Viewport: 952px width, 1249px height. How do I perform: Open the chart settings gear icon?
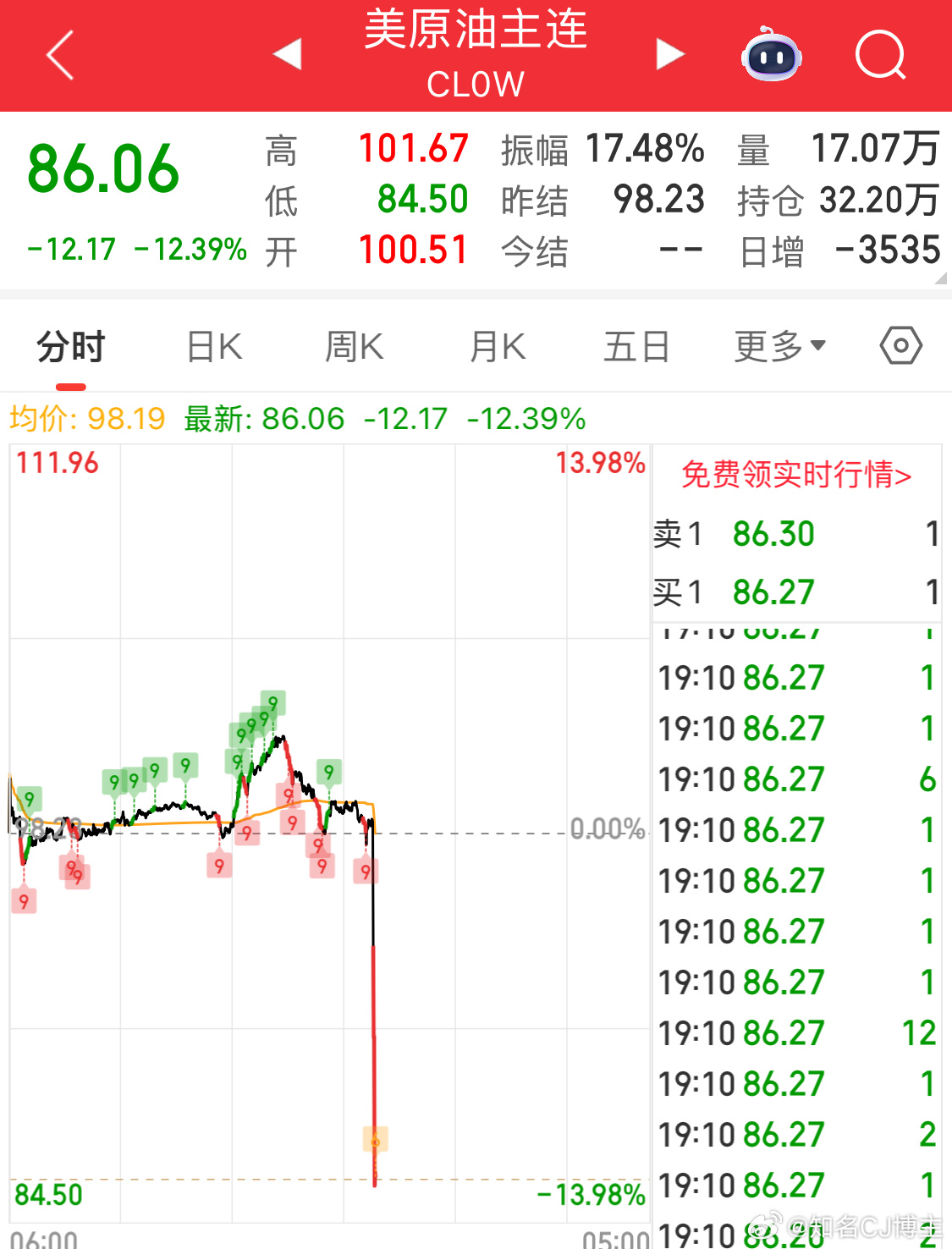click(900, 345)
